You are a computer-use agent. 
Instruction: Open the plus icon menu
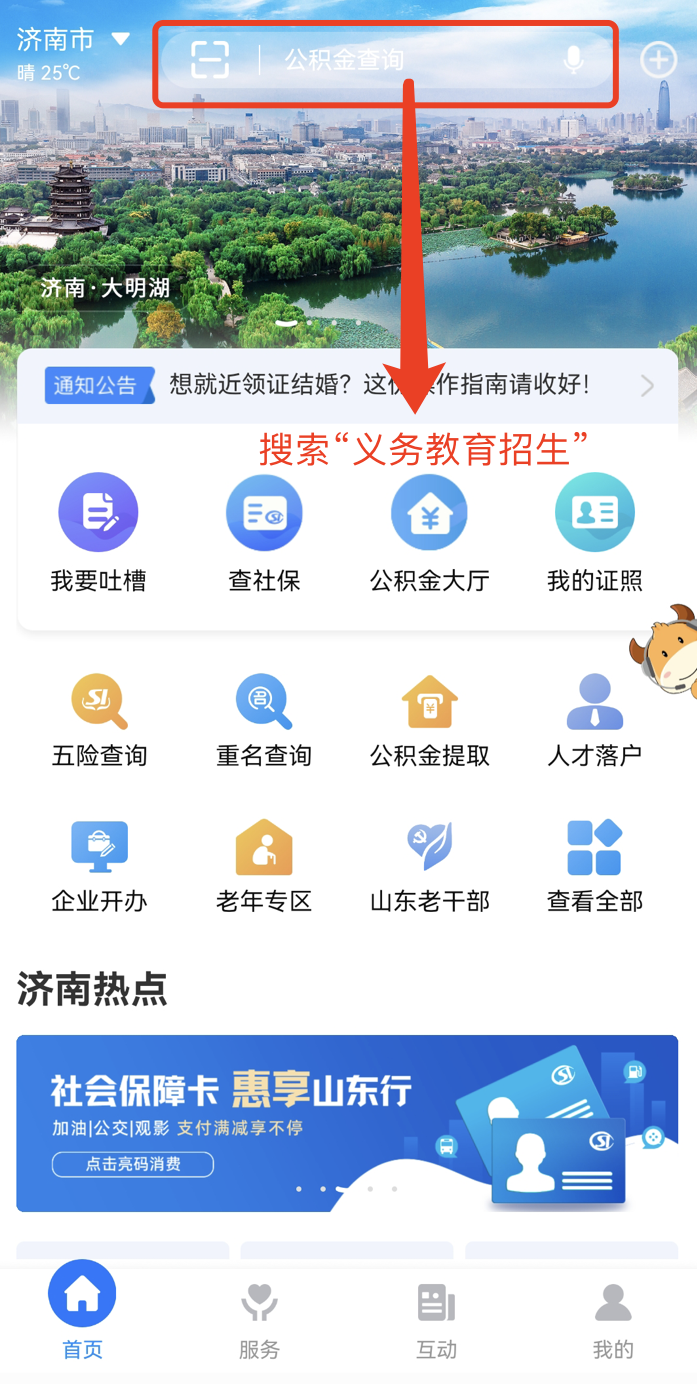pos(657,60)
